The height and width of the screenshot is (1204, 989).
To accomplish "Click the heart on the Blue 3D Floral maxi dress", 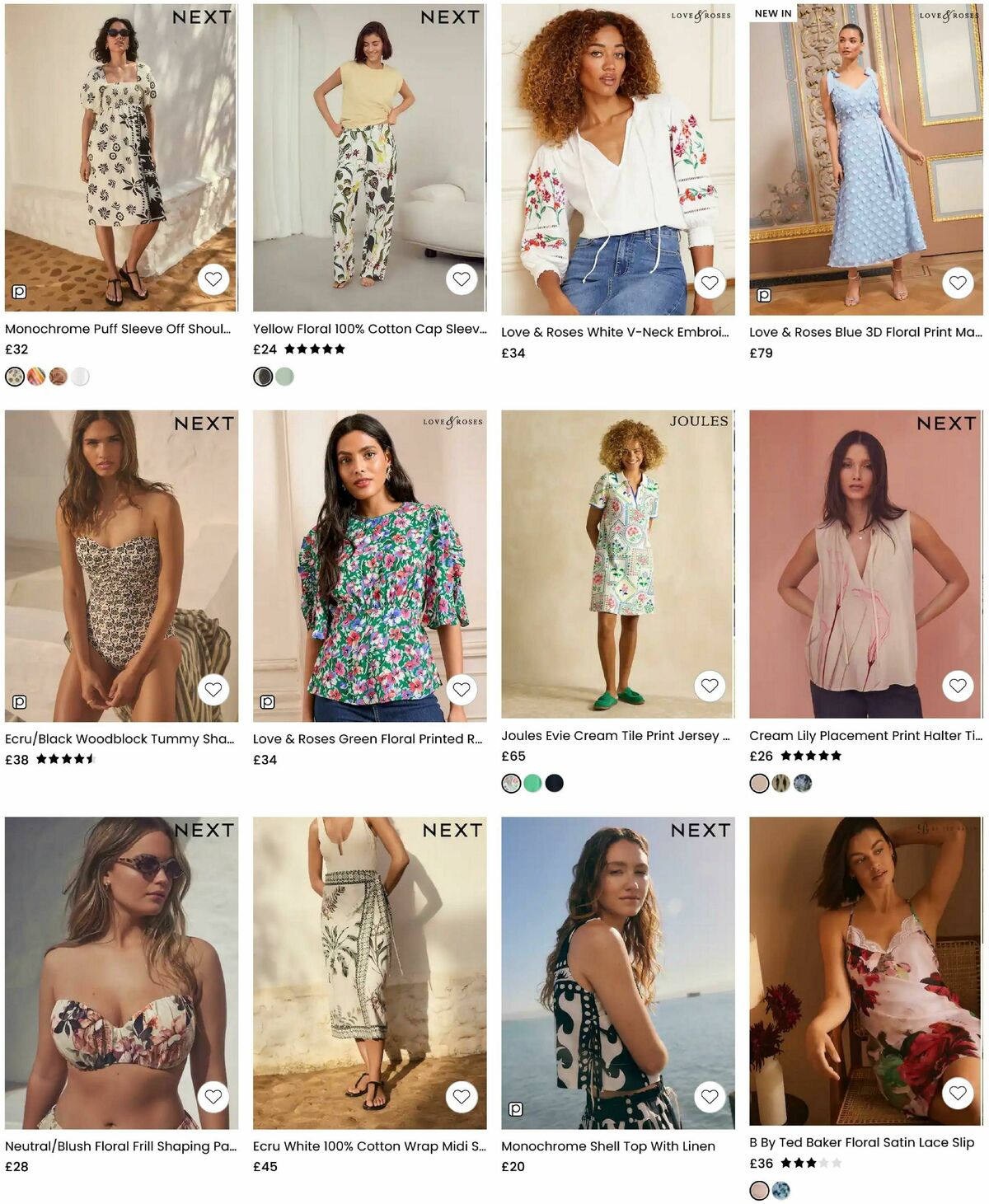I will coord(957,283).
